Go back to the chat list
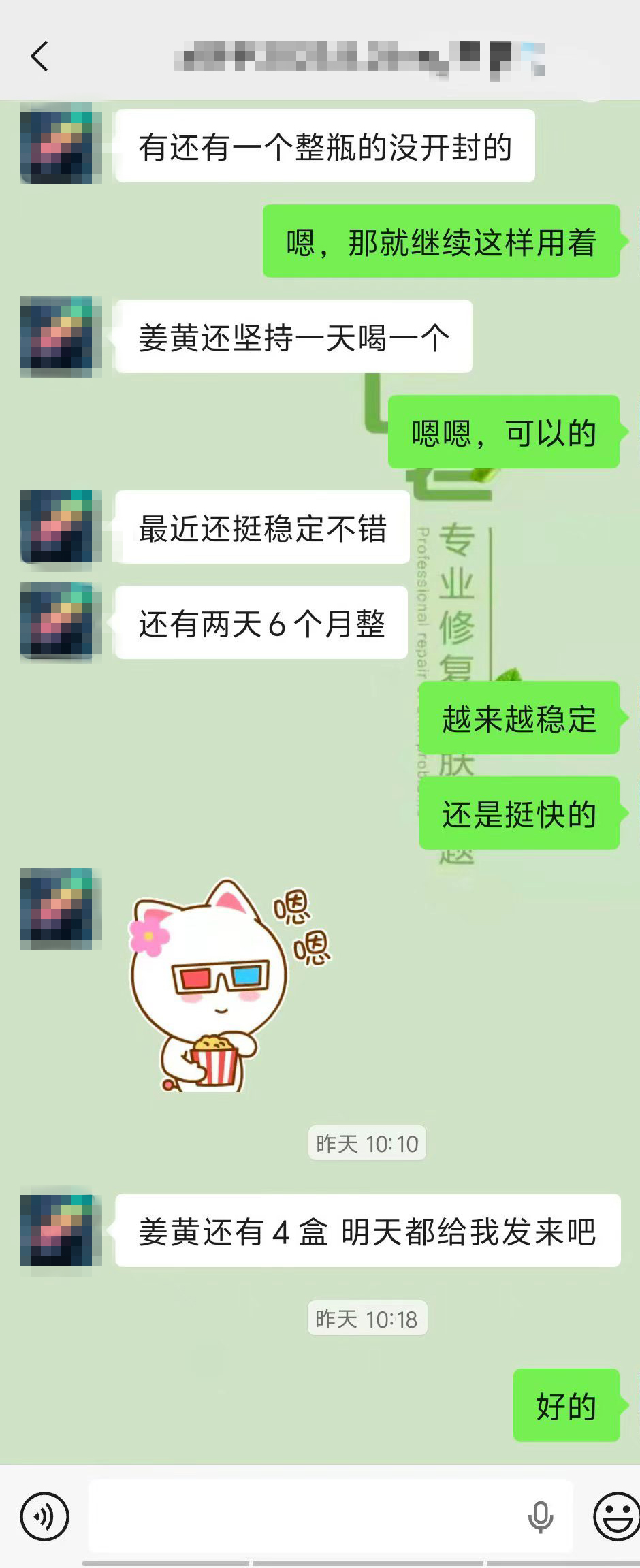This screenshot has height=1568, width=640. [x=39, y=57]
